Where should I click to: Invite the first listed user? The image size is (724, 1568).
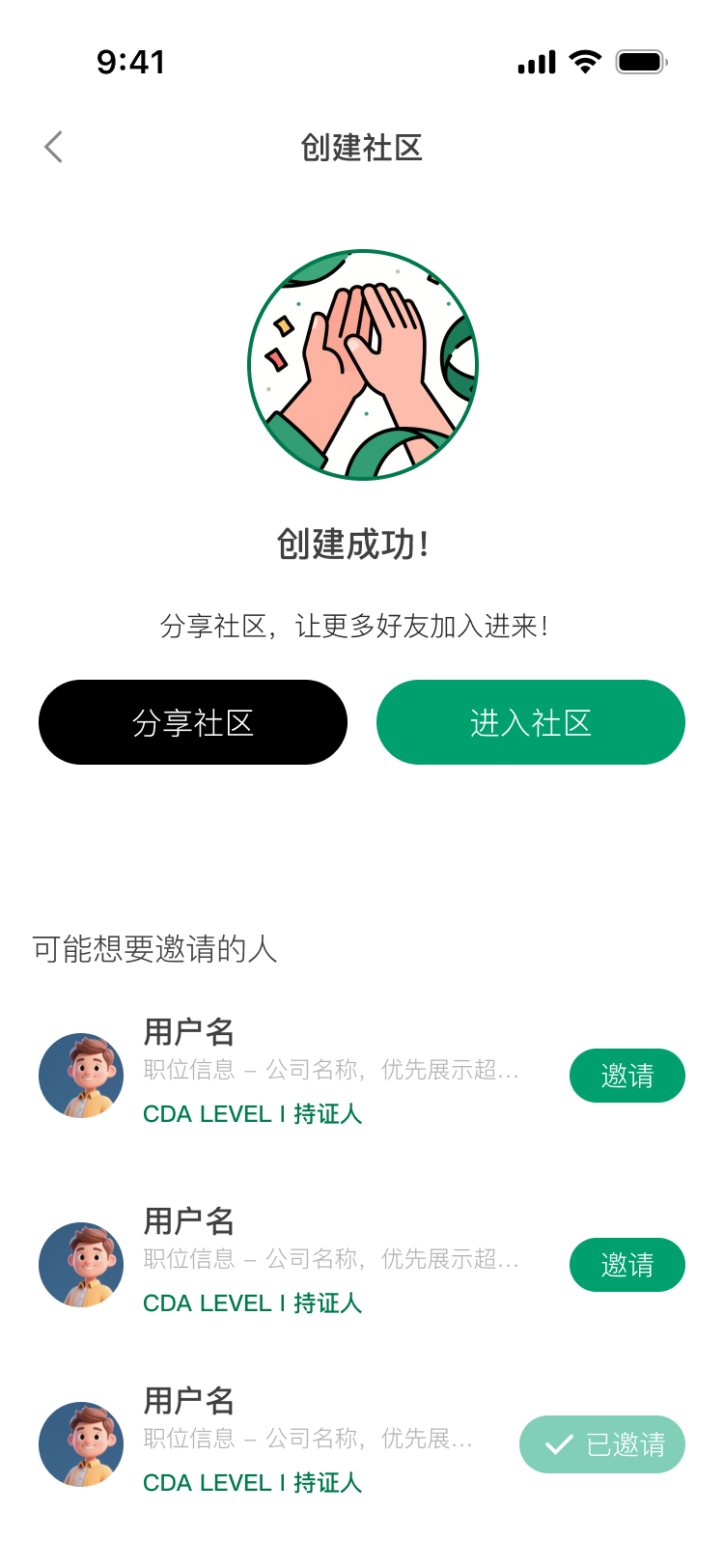click(x=627, y=1075)
